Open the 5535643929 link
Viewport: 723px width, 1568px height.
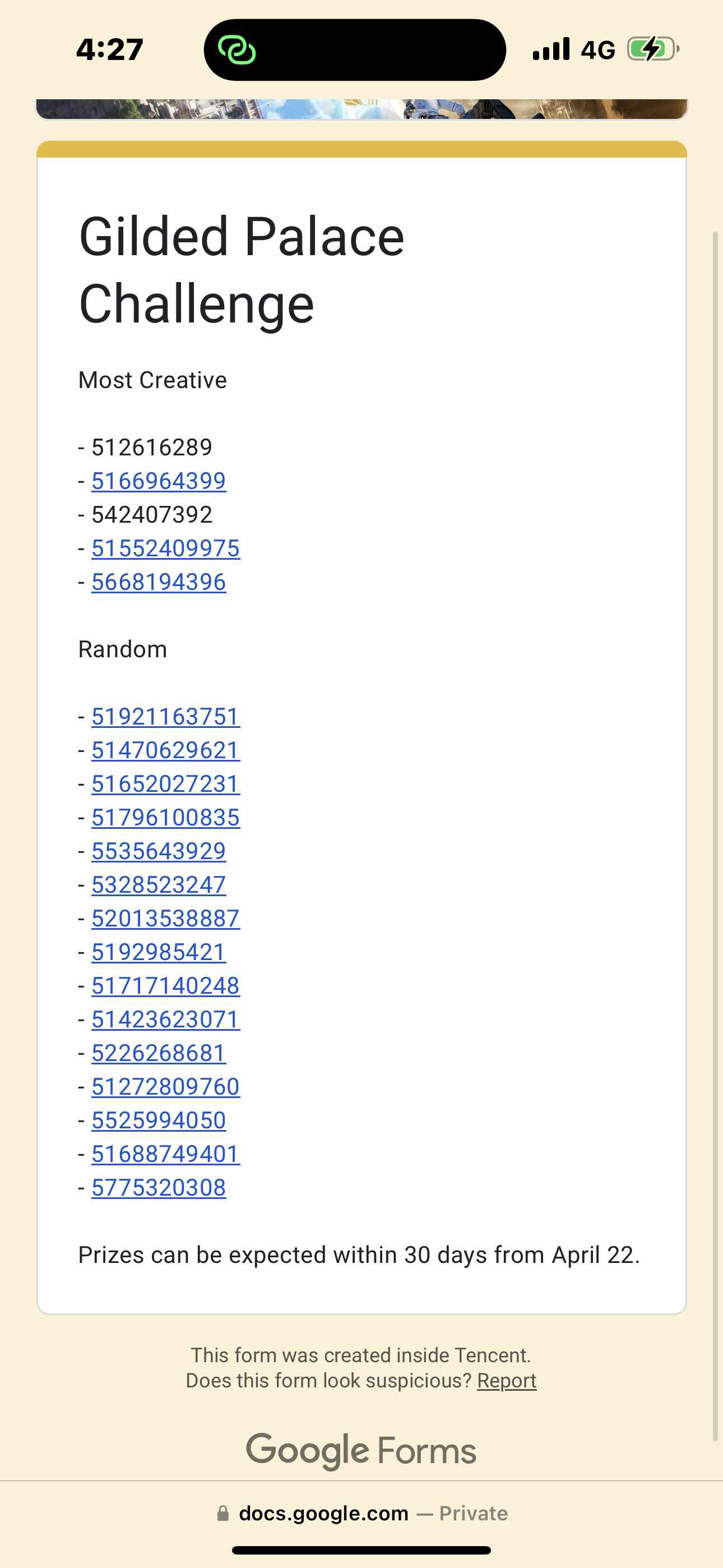[158, 851]
